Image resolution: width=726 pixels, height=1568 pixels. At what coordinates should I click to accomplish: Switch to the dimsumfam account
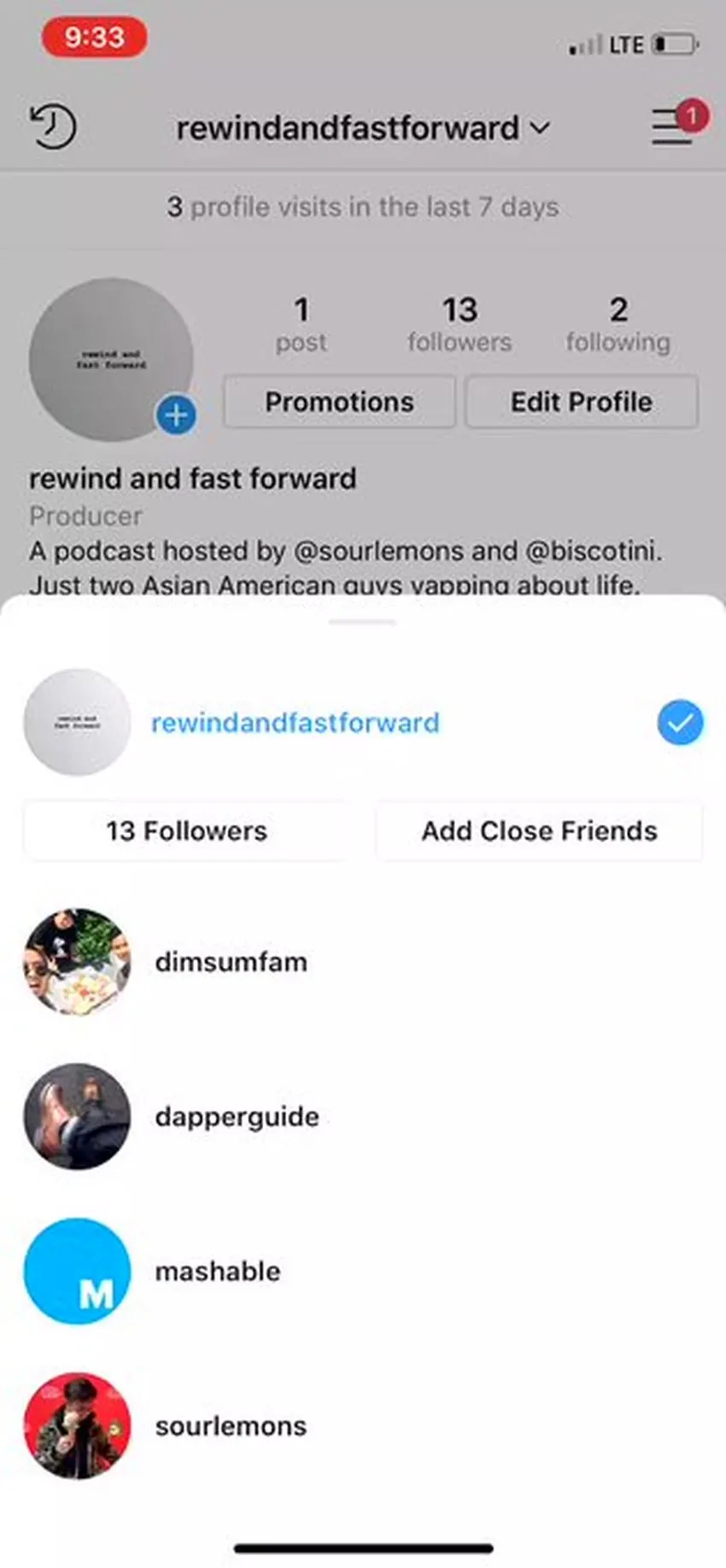(x=231, y=962)
